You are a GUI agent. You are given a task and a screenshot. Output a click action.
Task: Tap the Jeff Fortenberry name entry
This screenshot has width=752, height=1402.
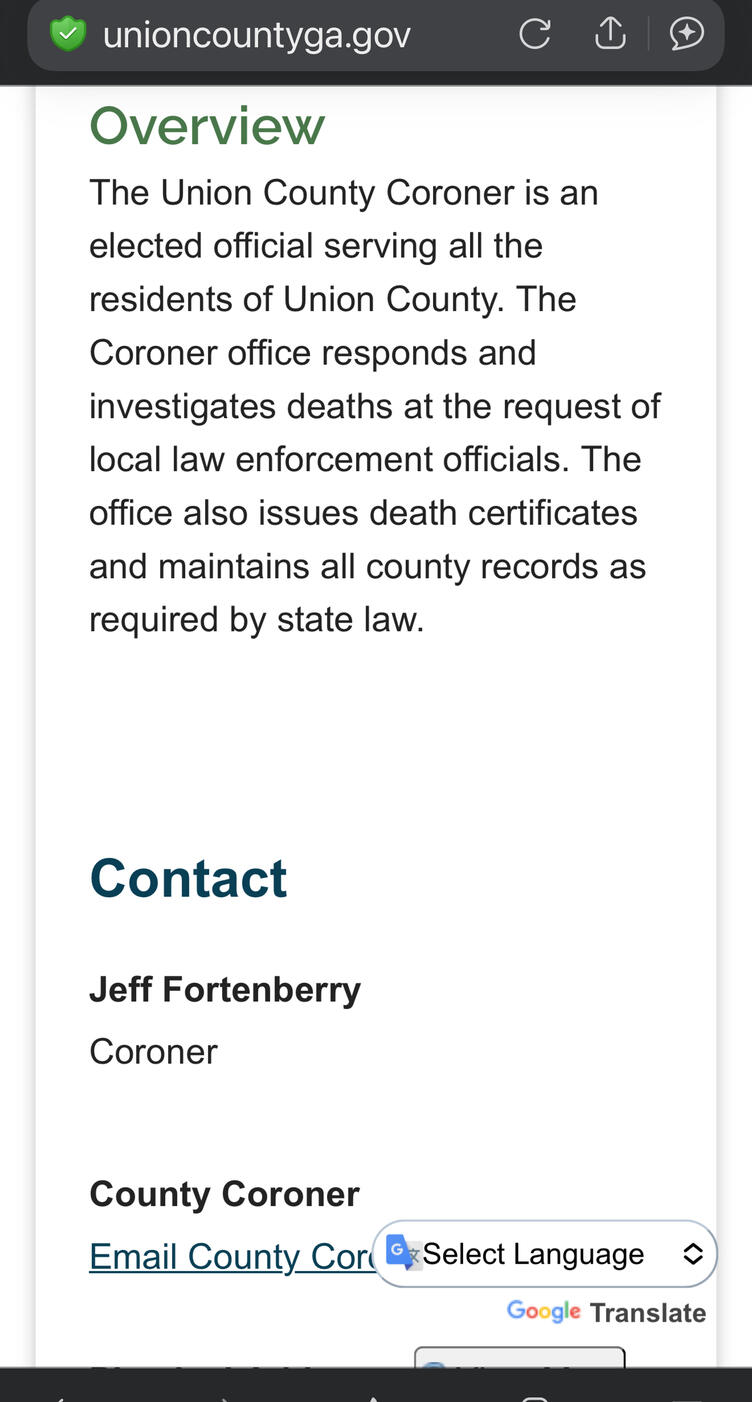coord(225,989)
